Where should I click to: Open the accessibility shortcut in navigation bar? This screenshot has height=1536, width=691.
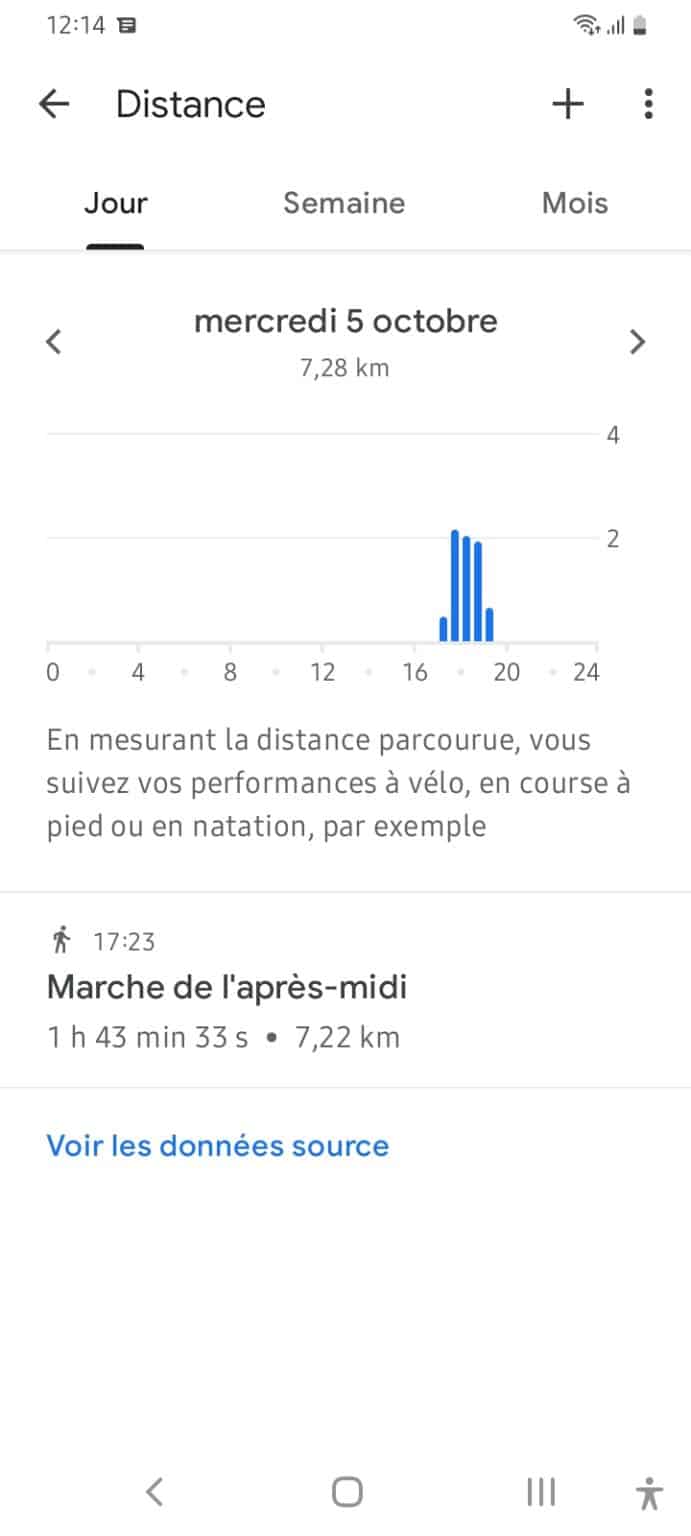coord(649,1493)
